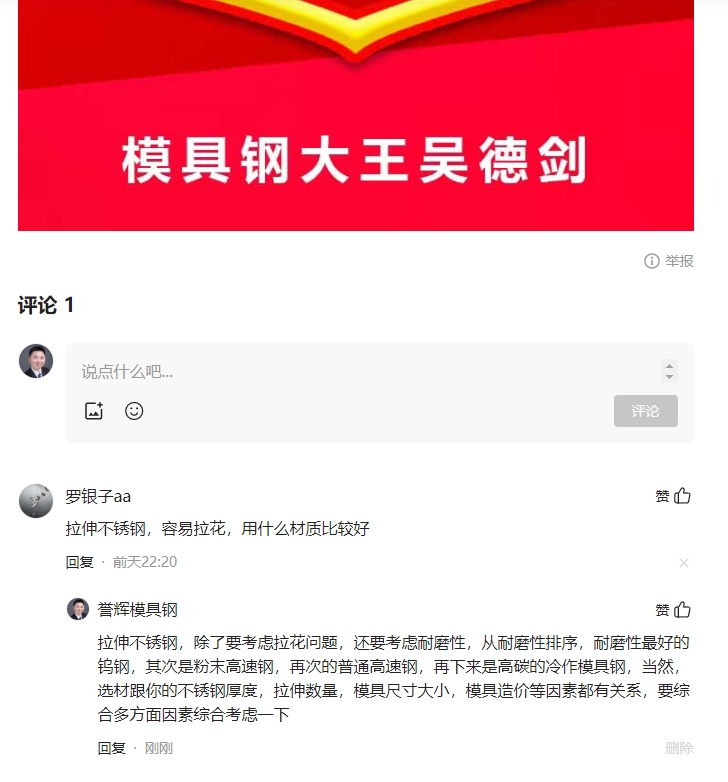Image resolution: width=728 pixels, height=782 pixels.
Task: Report this post via 举报
Action: (x=669, y=261)
